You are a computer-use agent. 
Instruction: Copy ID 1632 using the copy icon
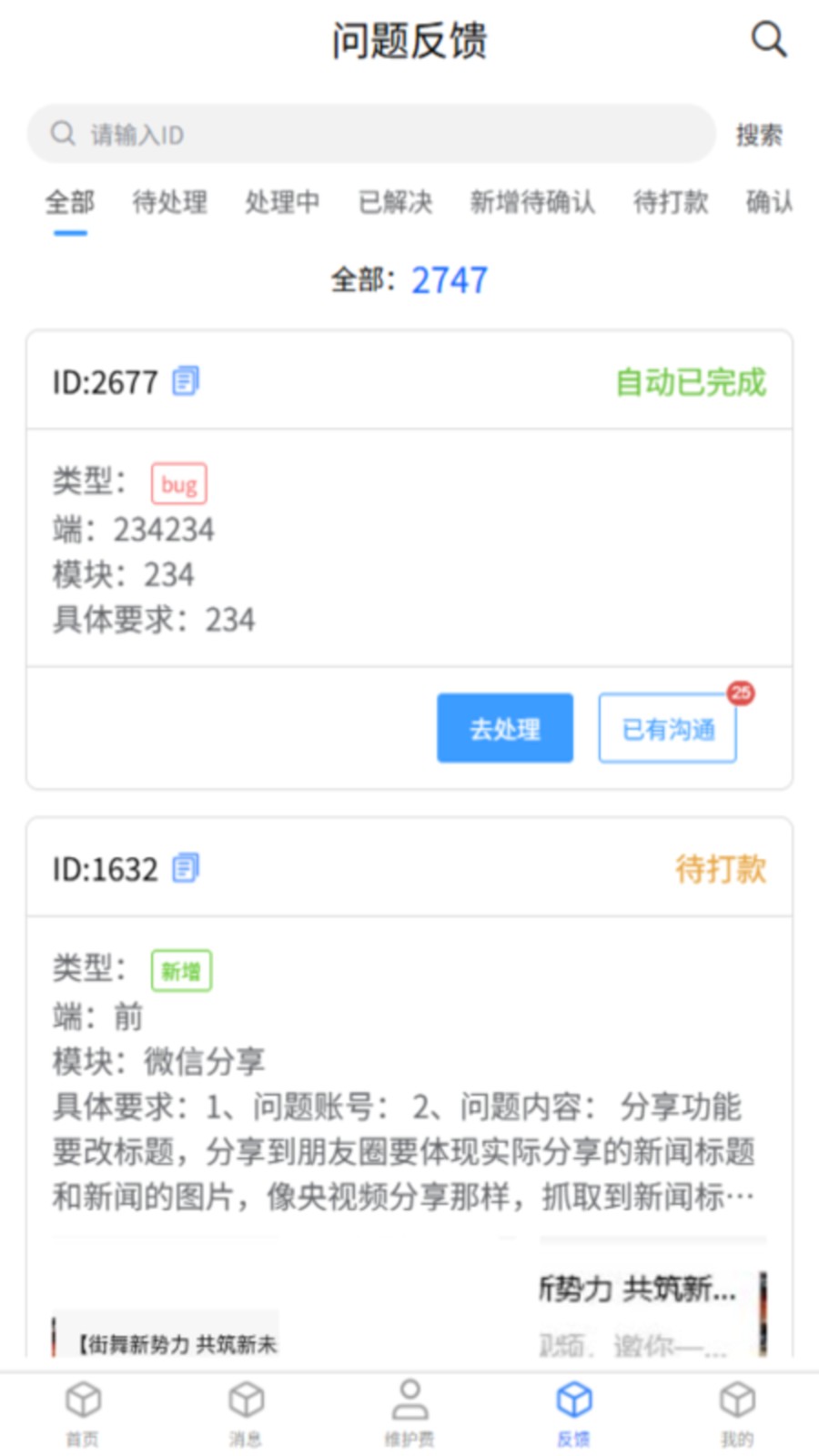pos(187,869)
